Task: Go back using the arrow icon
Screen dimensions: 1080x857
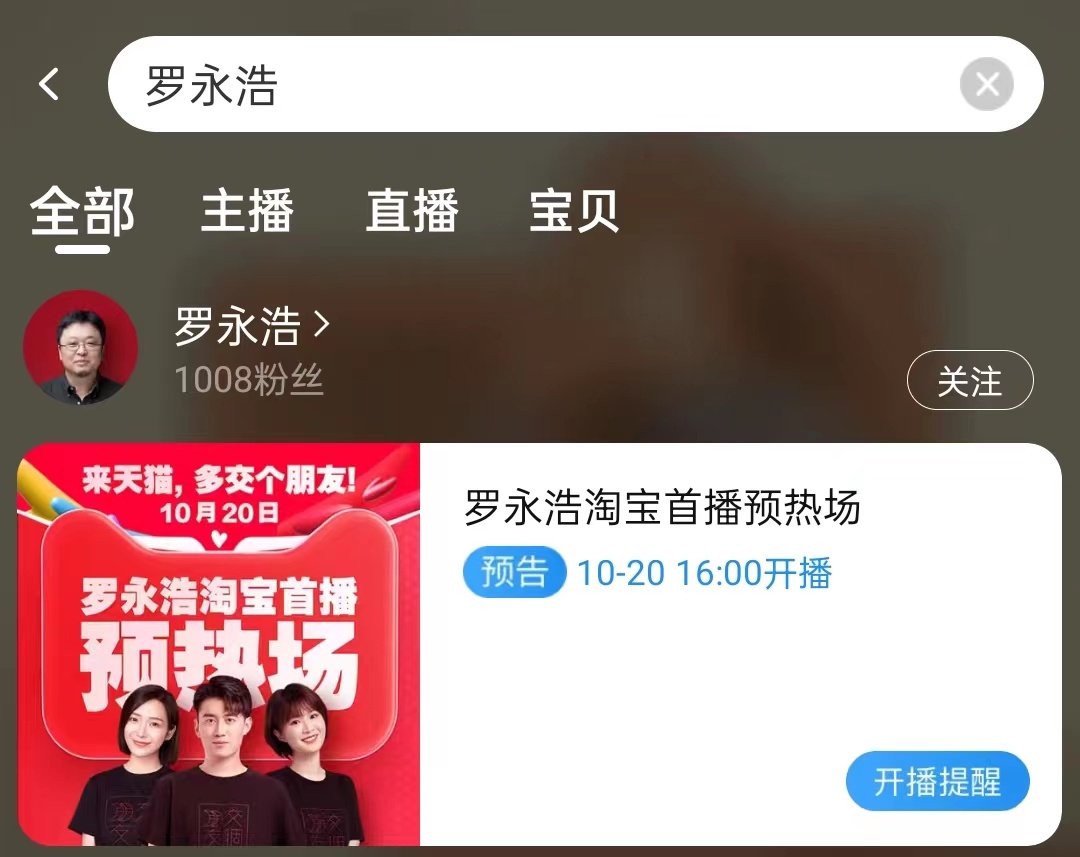Action: pos(49,84)
